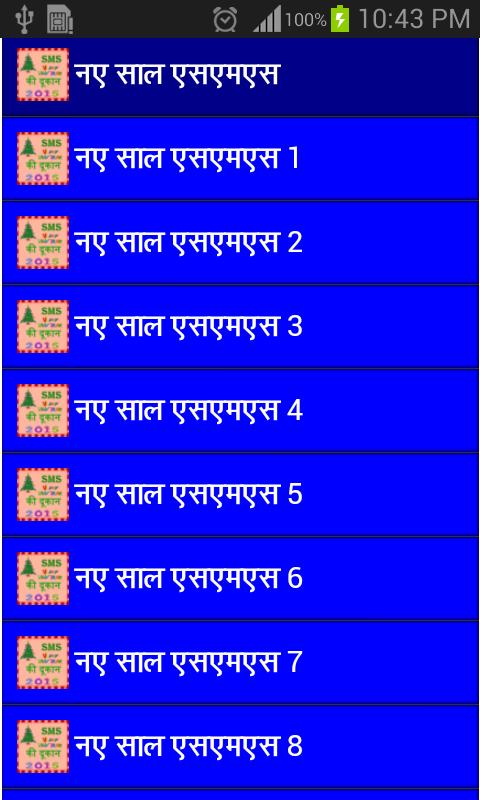This screenshot has width=480, height=800.
Task: Open the unnumbered नए साल एसएमएस row
Action: pyautogui.click(x=240, y=75)
